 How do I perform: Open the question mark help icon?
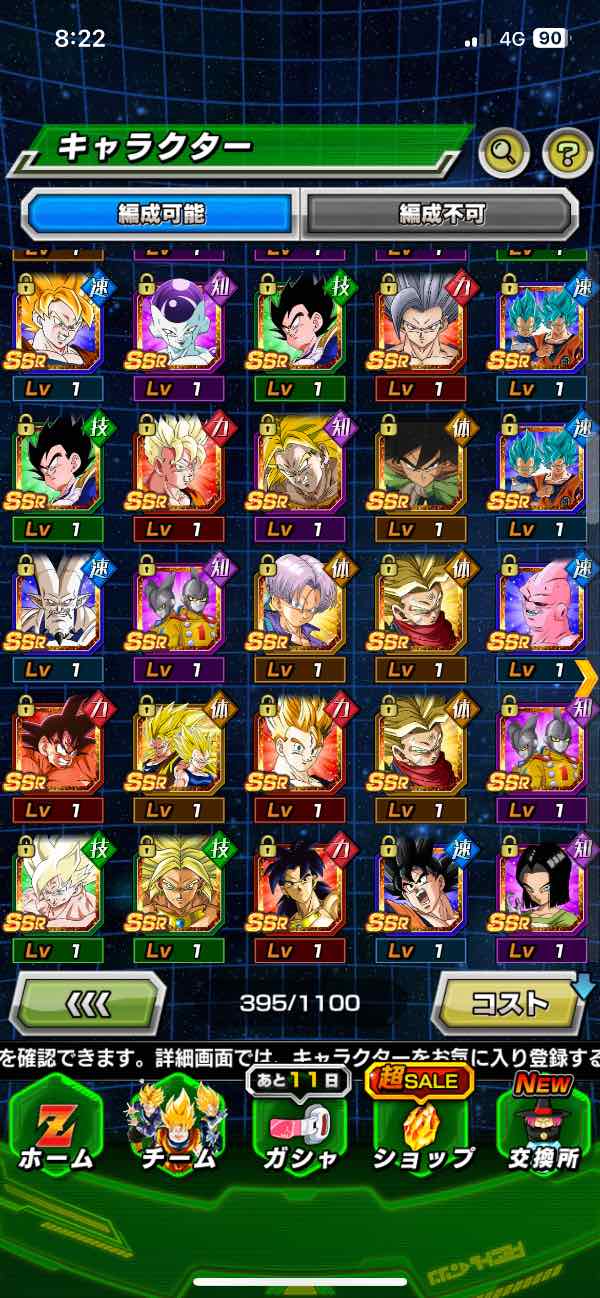coord(567,152)
